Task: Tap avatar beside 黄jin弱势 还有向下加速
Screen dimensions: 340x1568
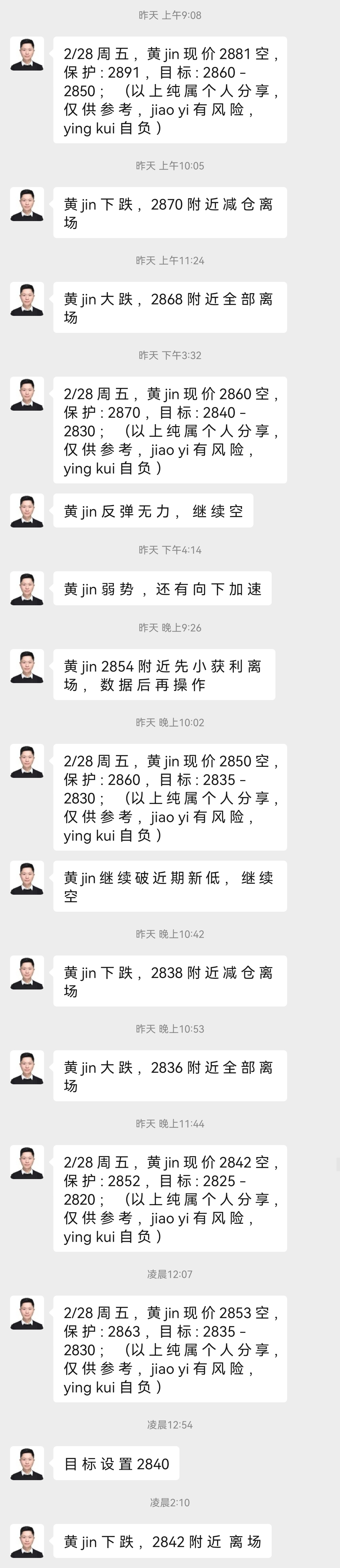Action: [27, 589]
